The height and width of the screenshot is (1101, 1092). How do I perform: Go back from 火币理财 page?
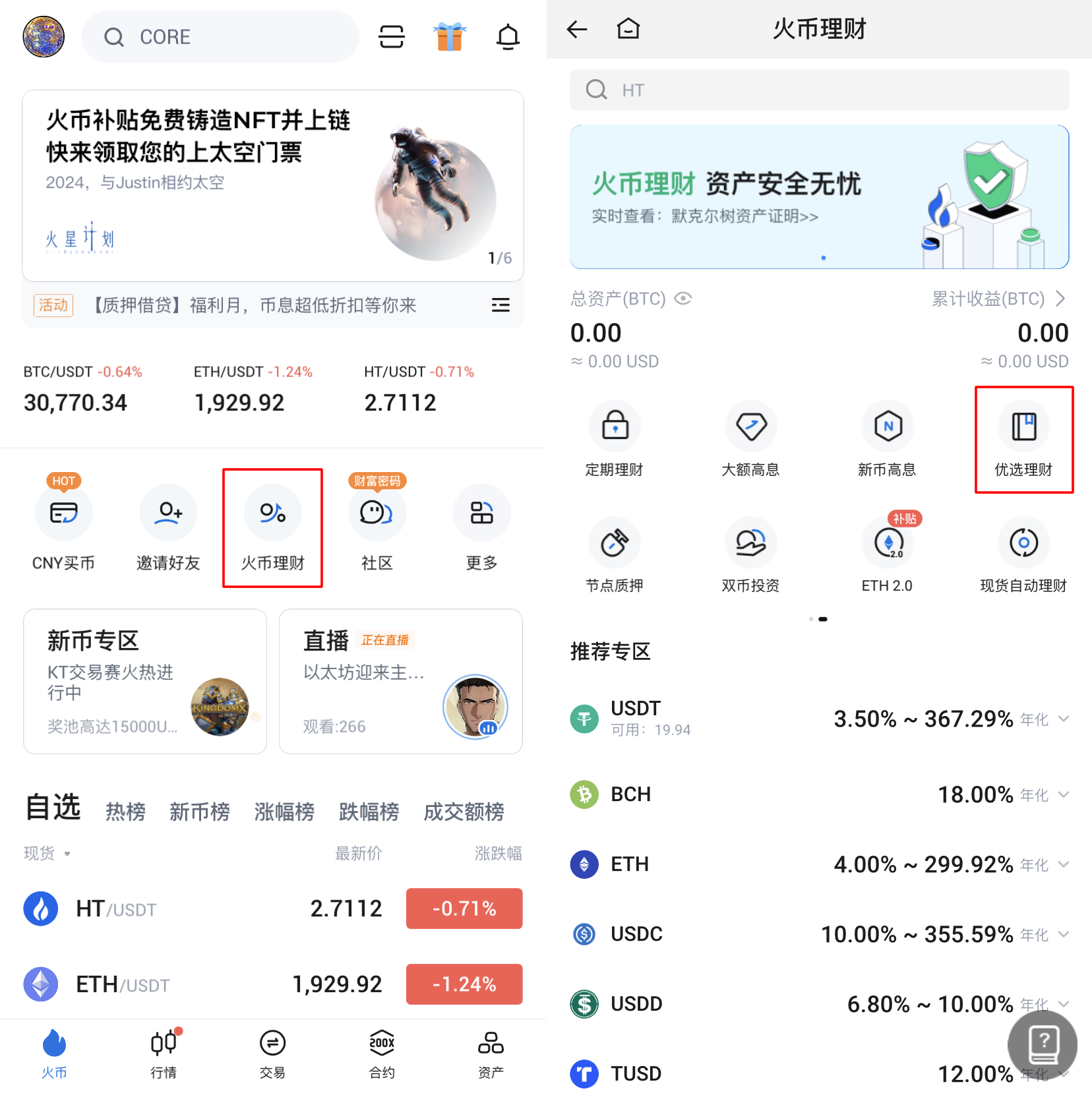(x=577, y=29)
